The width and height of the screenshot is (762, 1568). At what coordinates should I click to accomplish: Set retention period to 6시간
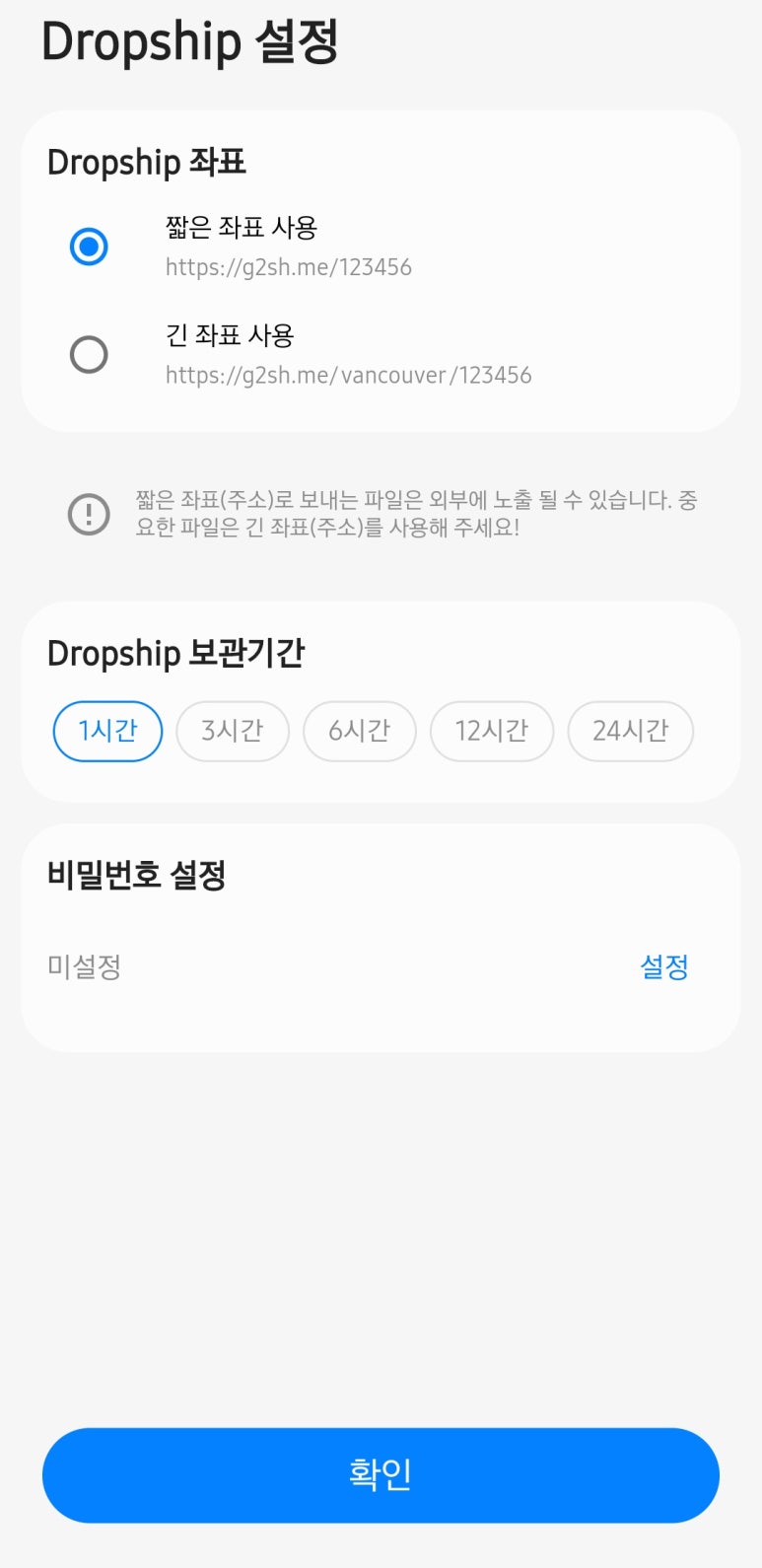[x=359, y=731]
